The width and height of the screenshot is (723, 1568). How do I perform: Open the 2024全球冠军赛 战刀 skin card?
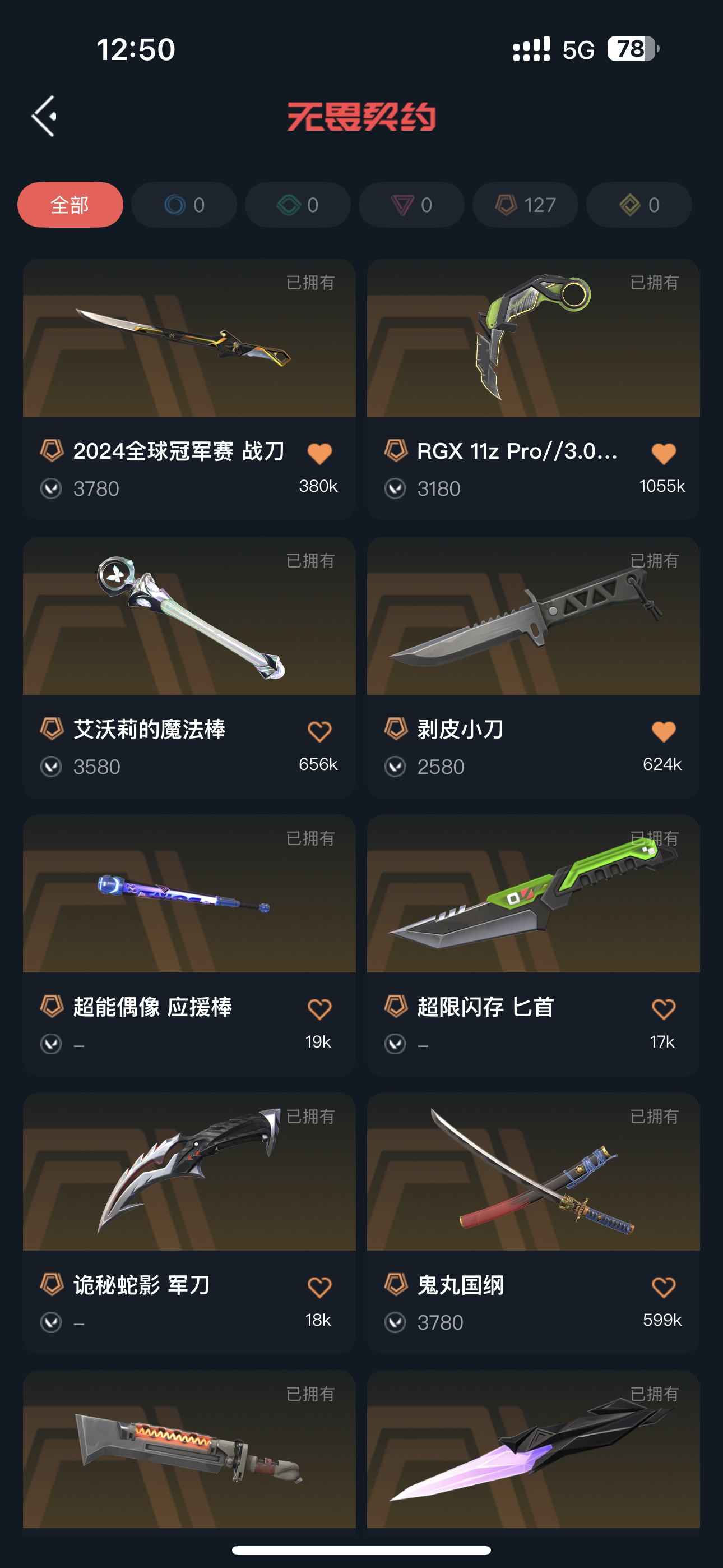click(189, 338)
